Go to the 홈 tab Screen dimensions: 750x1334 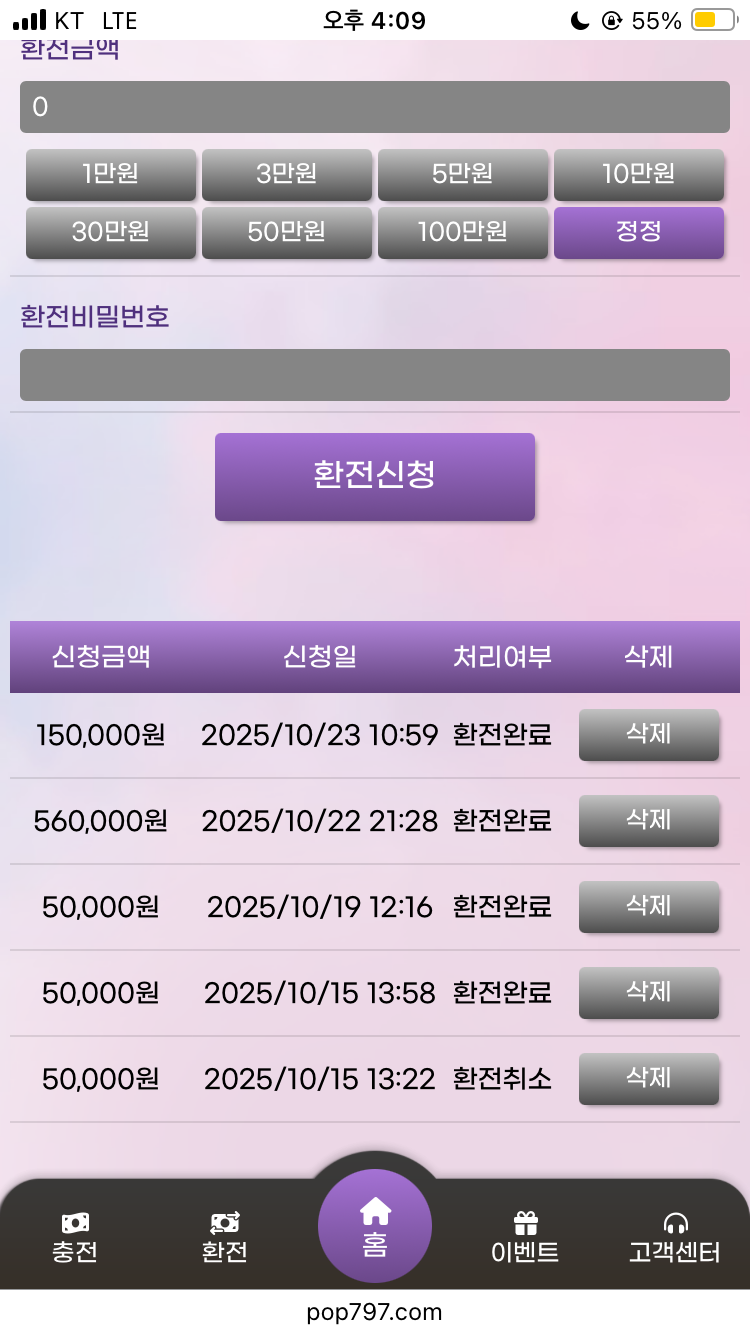pos(375,1226)
